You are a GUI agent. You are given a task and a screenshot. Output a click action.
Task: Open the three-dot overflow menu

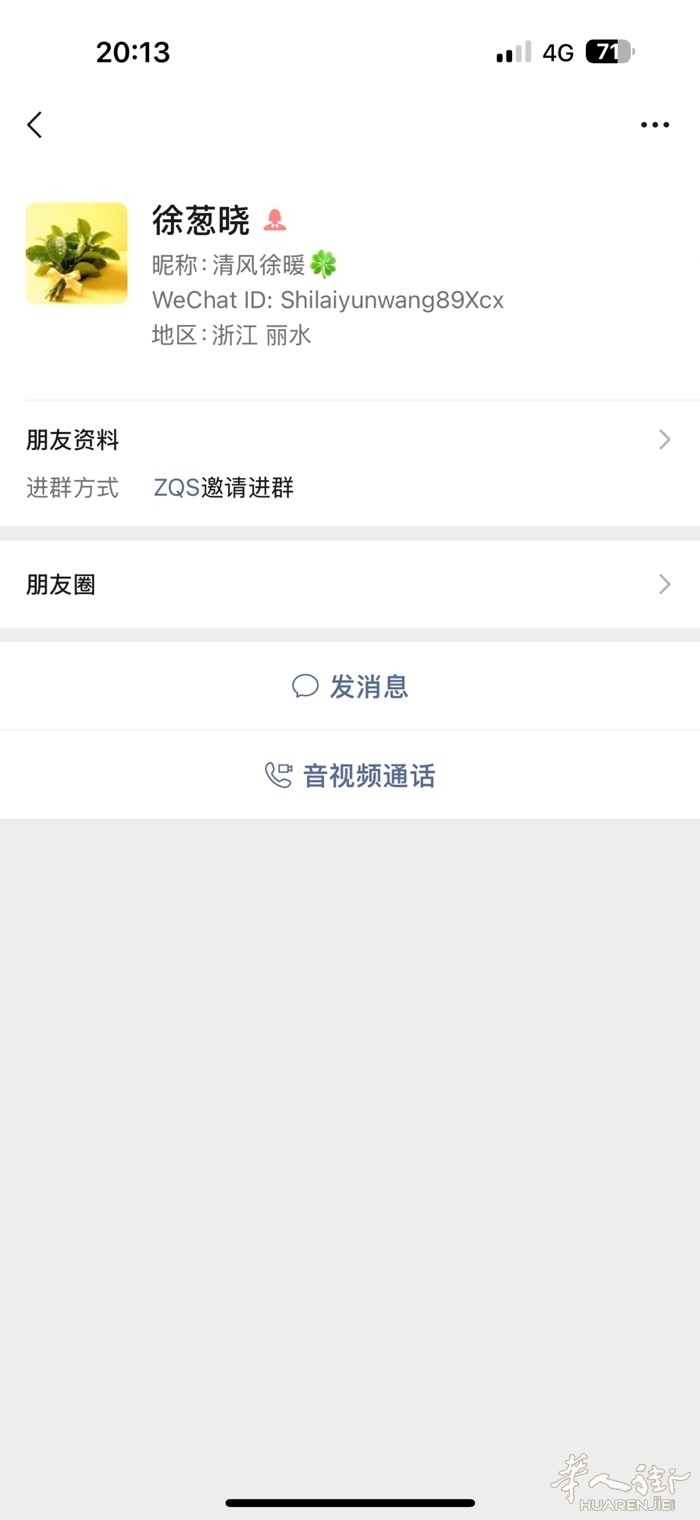[655, 125]
